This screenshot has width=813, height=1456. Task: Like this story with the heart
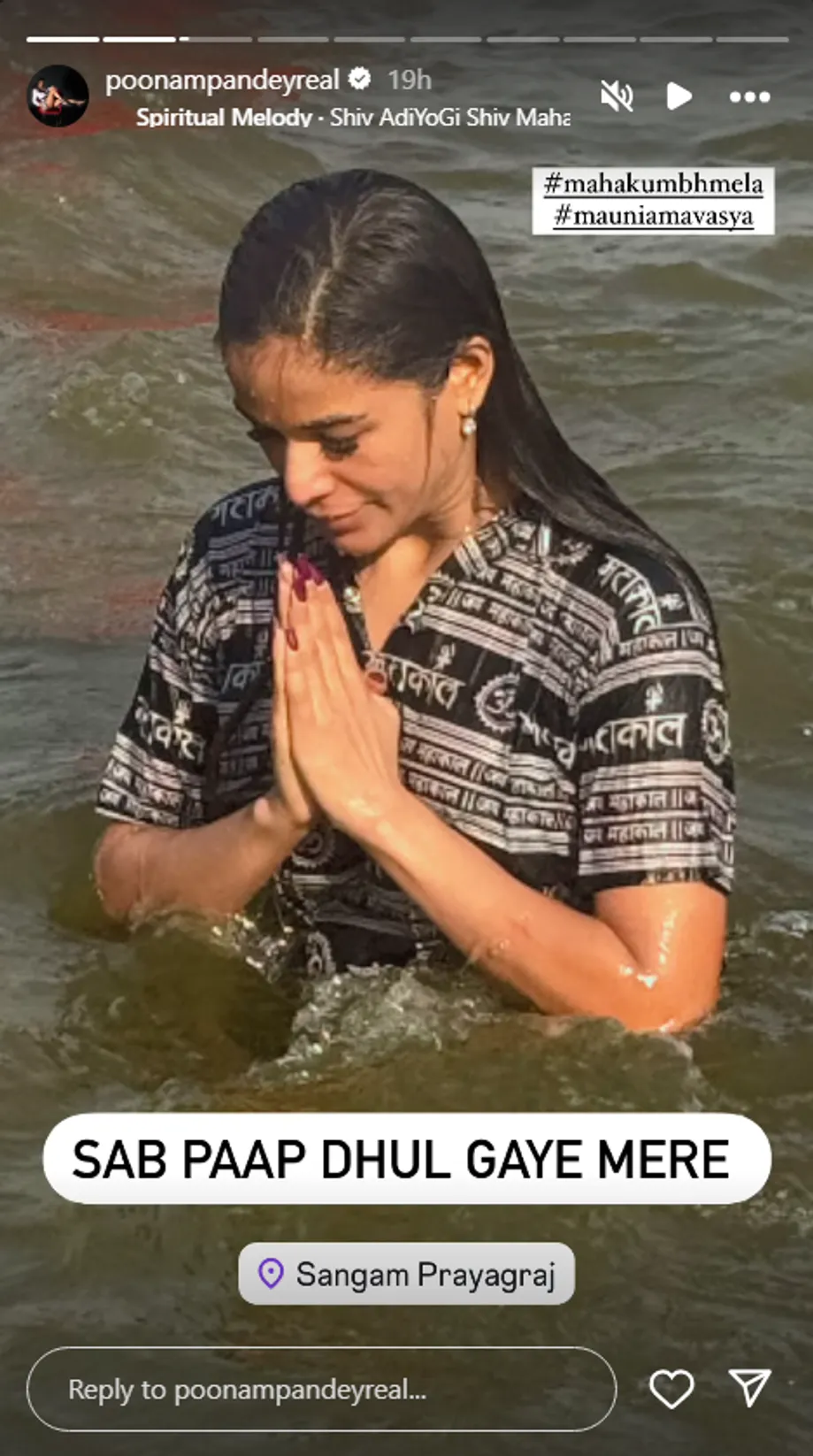coord(671,1389)
